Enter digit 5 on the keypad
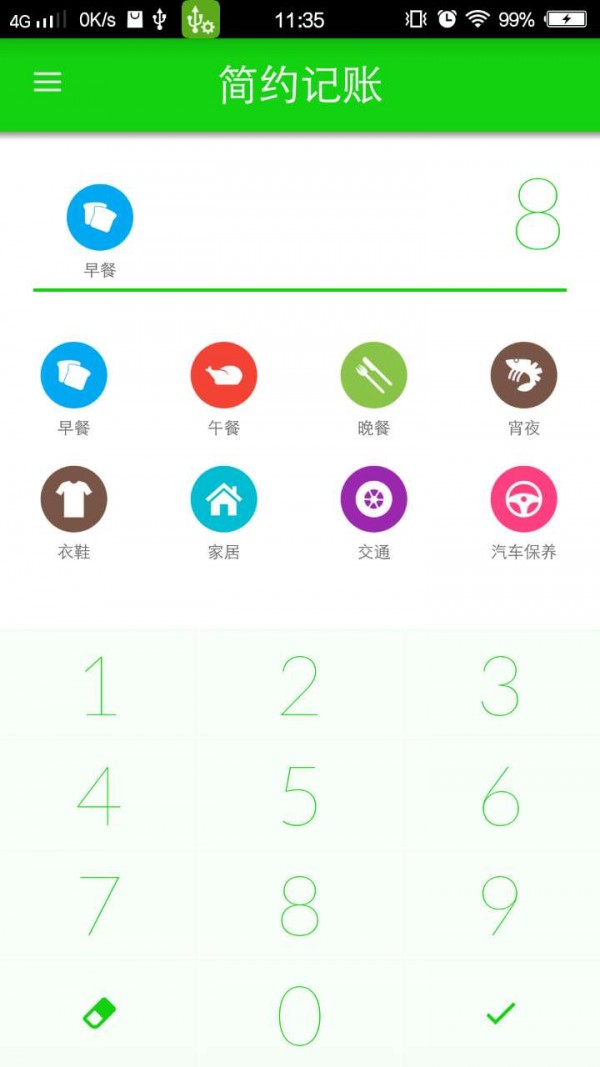Viewport: 600px width, 1067px height. (299, 796)
